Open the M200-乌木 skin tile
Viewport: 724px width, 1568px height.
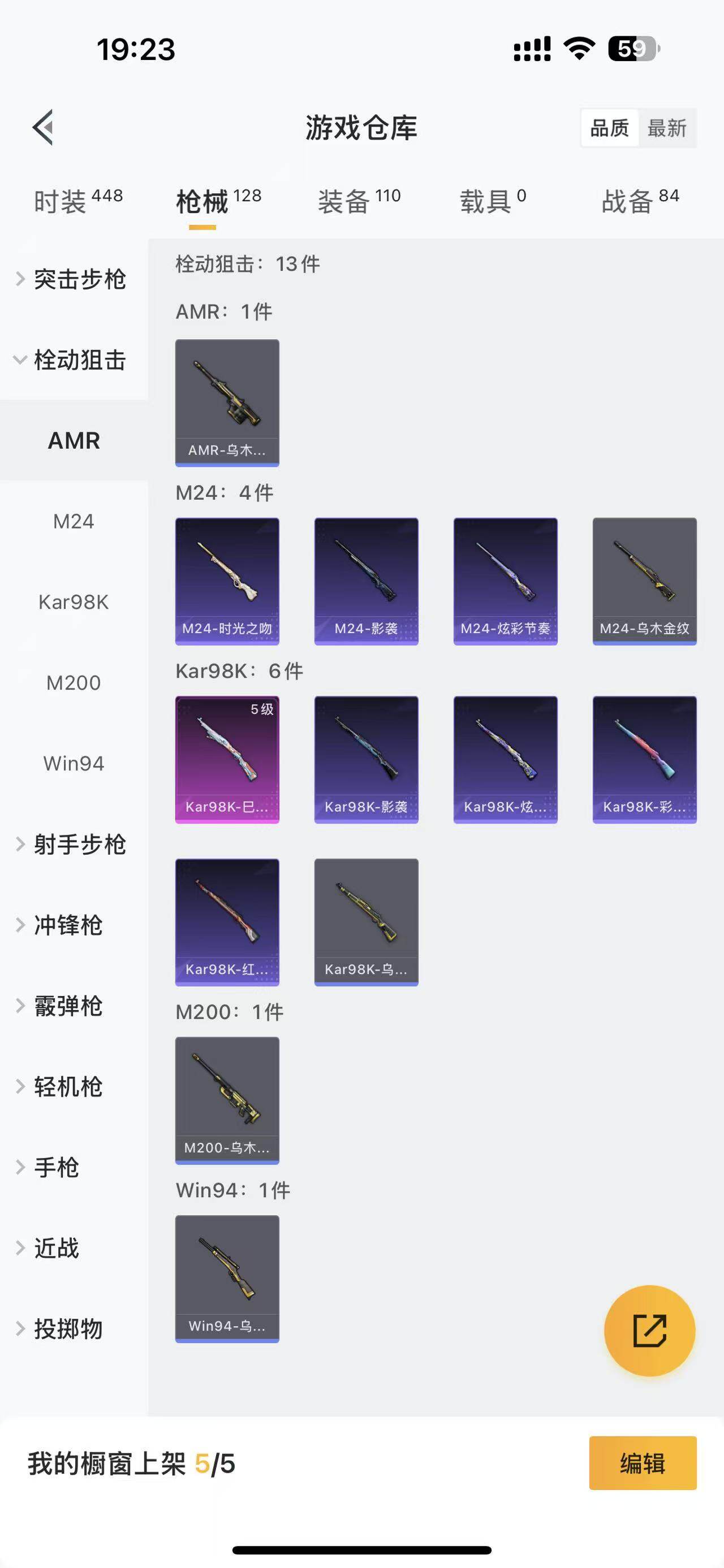pyautogui.click(x=227, y=1100)
